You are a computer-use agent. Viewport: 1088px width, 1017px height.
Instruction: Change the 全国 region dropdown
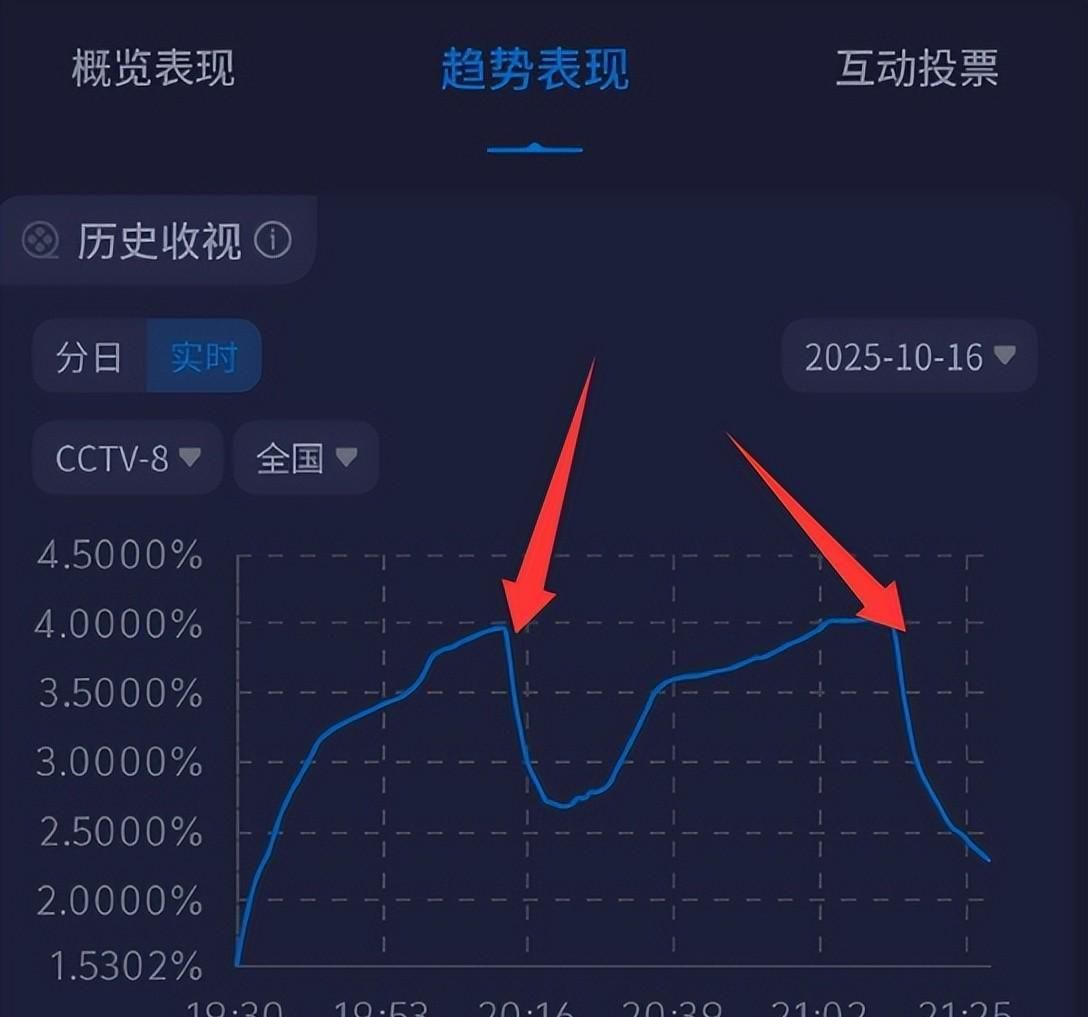306,458
